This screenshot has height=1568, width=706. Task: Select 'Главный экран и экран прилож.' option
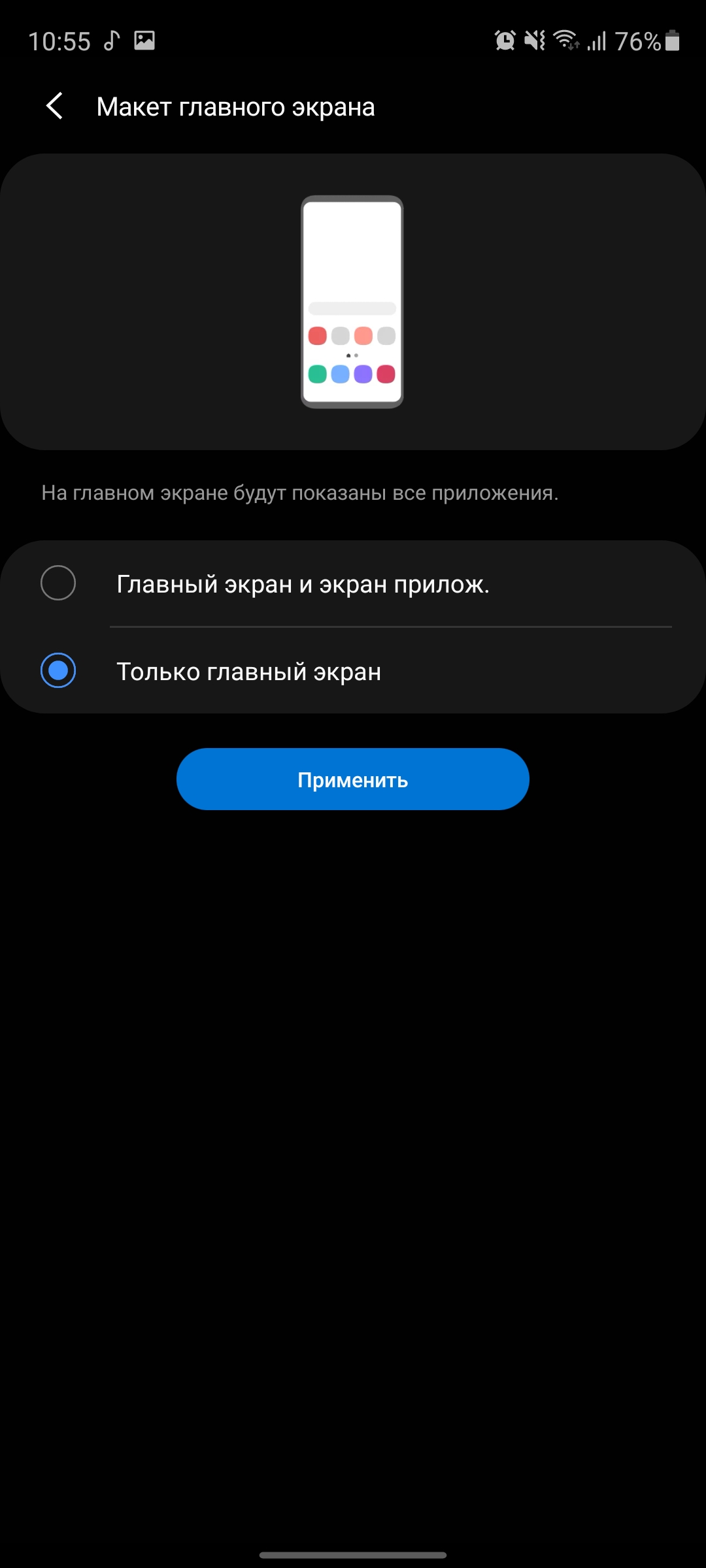[59, 583]
